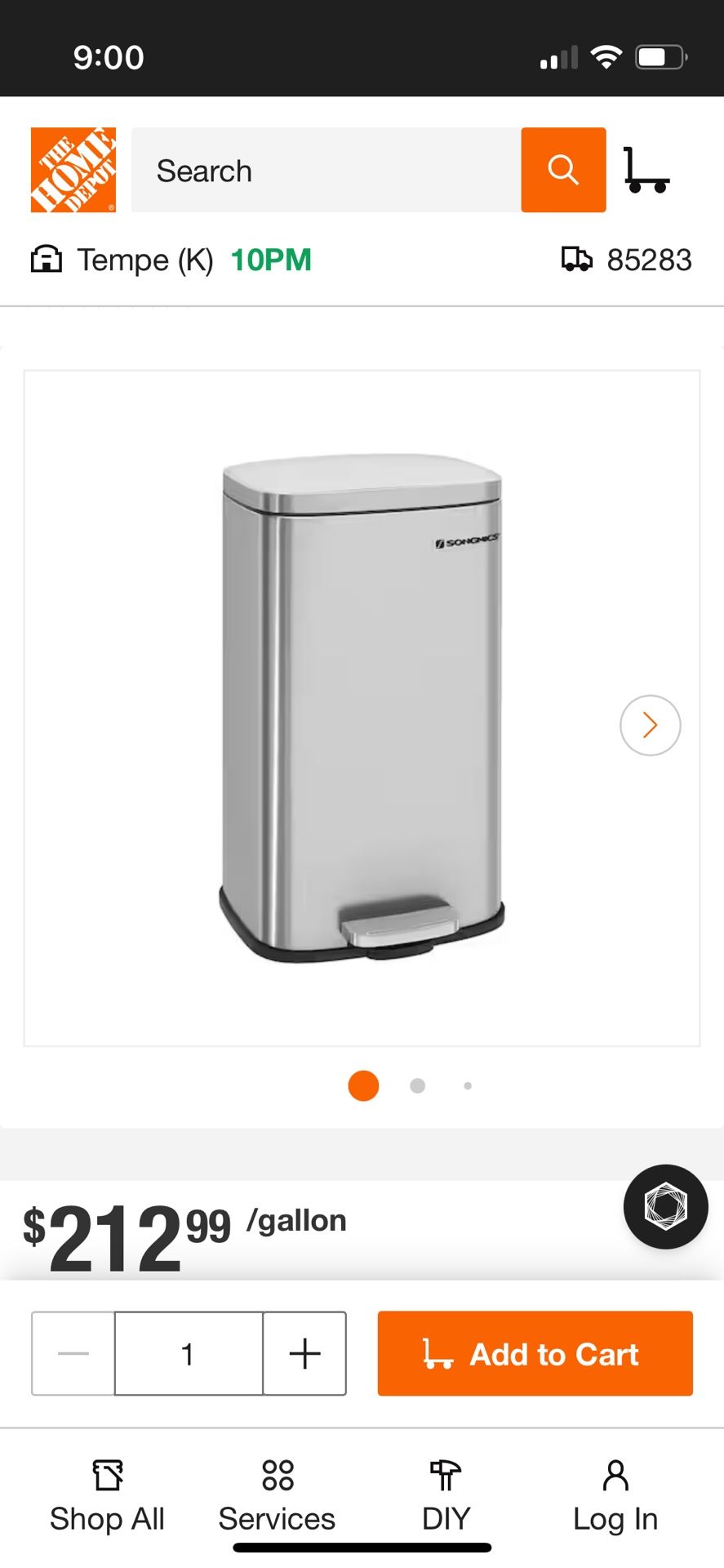
Task: Decrease quantity with minus button
Action: (x=73, y=1353)
